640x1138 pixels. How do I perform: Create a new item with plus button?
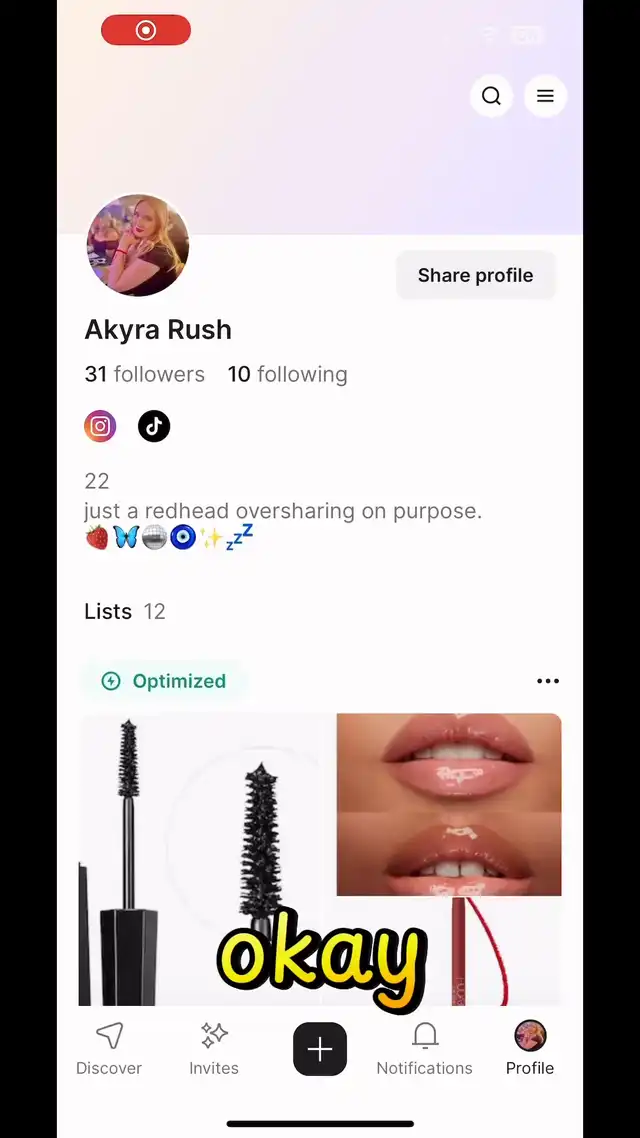point(320,1049)
